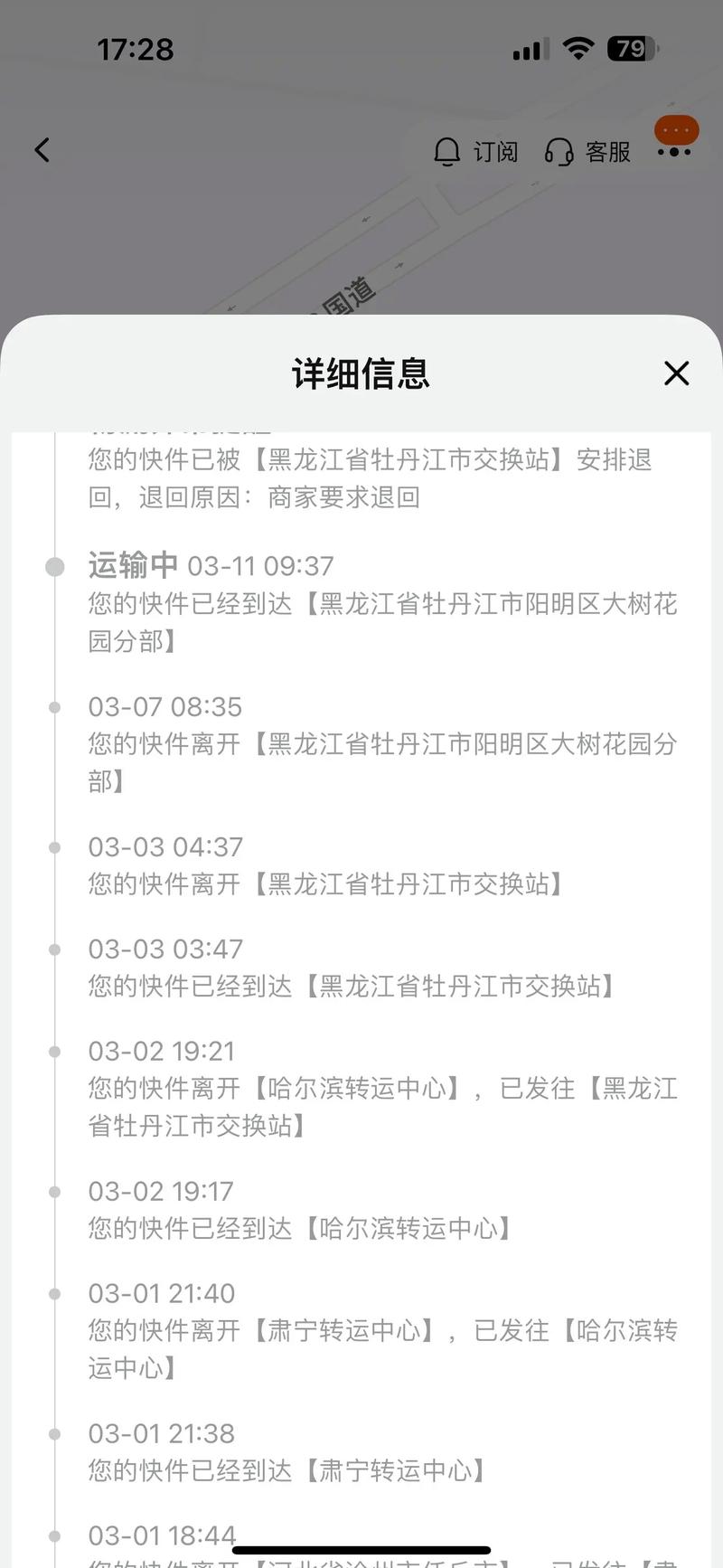Screen dimensions: 723x1568
Task: Open customer service via headset icon
Action: pos(559,151)
